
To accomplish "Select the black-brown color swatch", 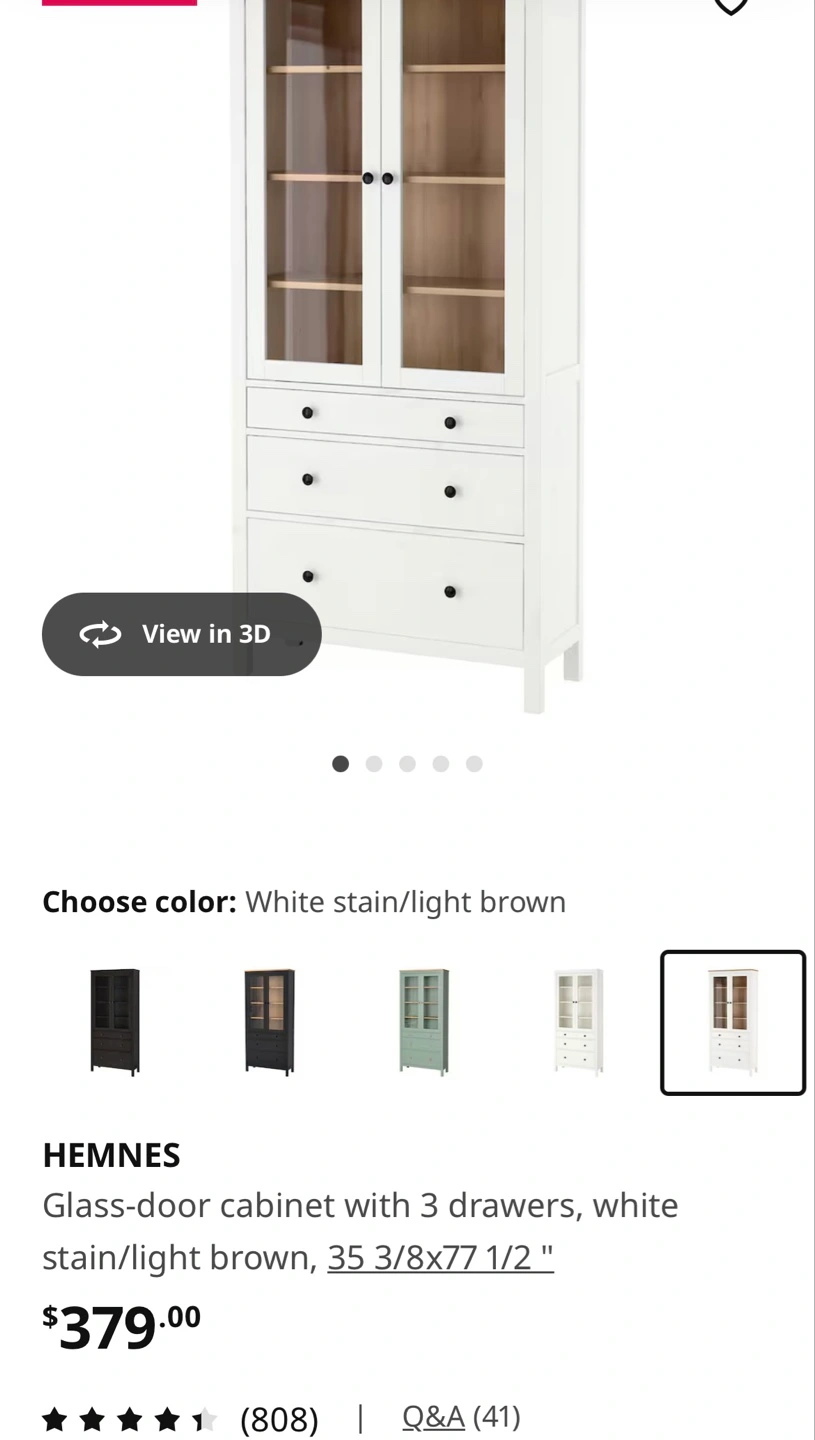I will point(115,1022).
